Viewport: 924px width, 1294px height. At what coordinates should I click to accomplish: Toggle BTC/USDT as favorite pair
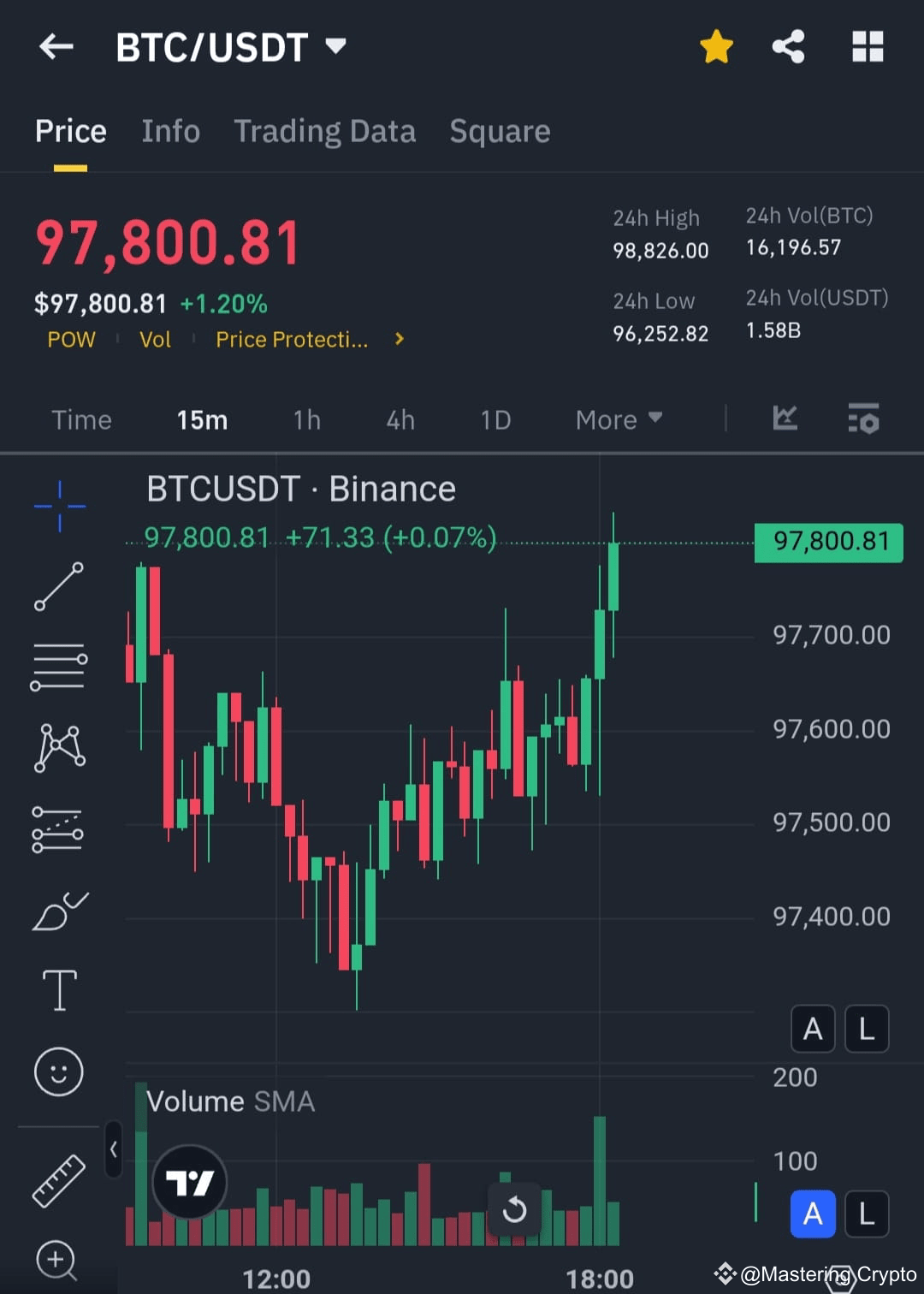tap(715, 47)
